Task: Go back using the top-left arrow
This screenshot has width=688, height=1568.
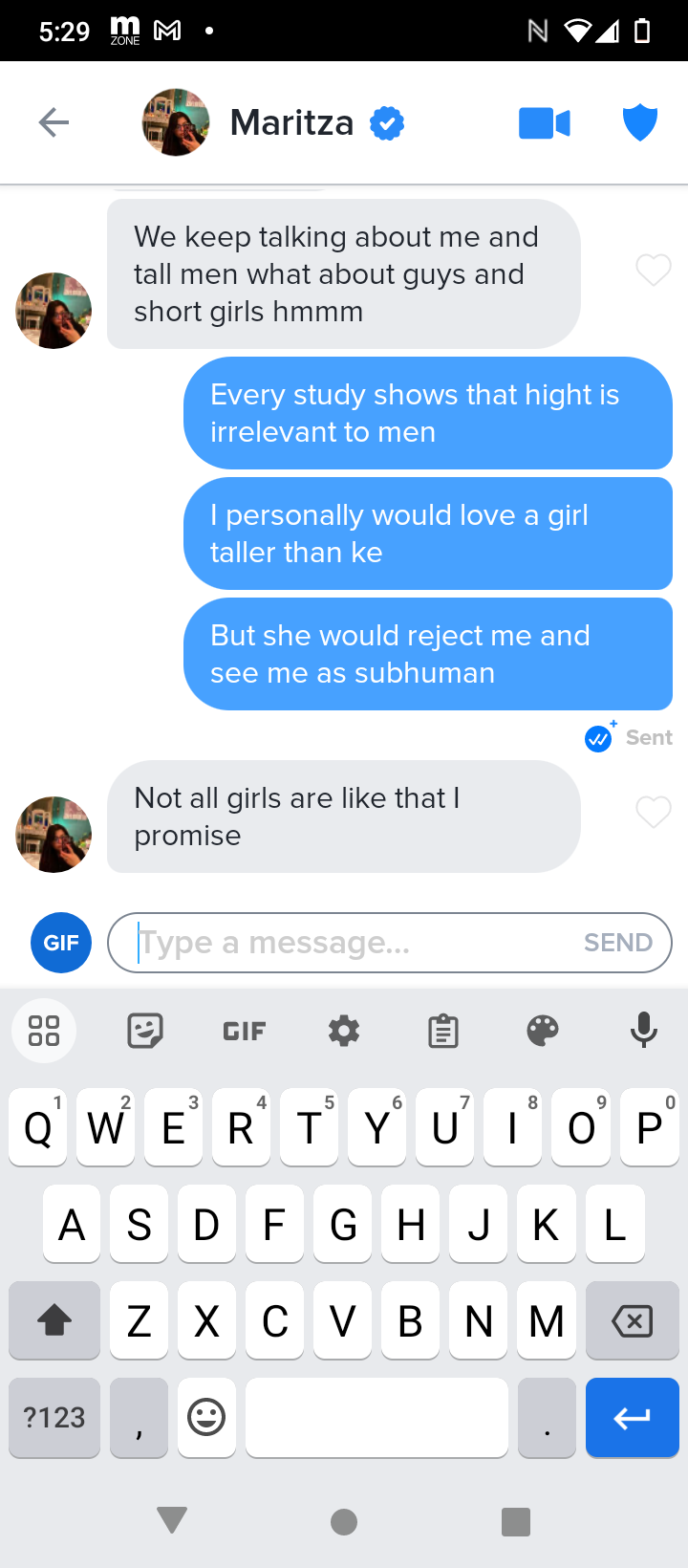Action: (x=54, y=122)
